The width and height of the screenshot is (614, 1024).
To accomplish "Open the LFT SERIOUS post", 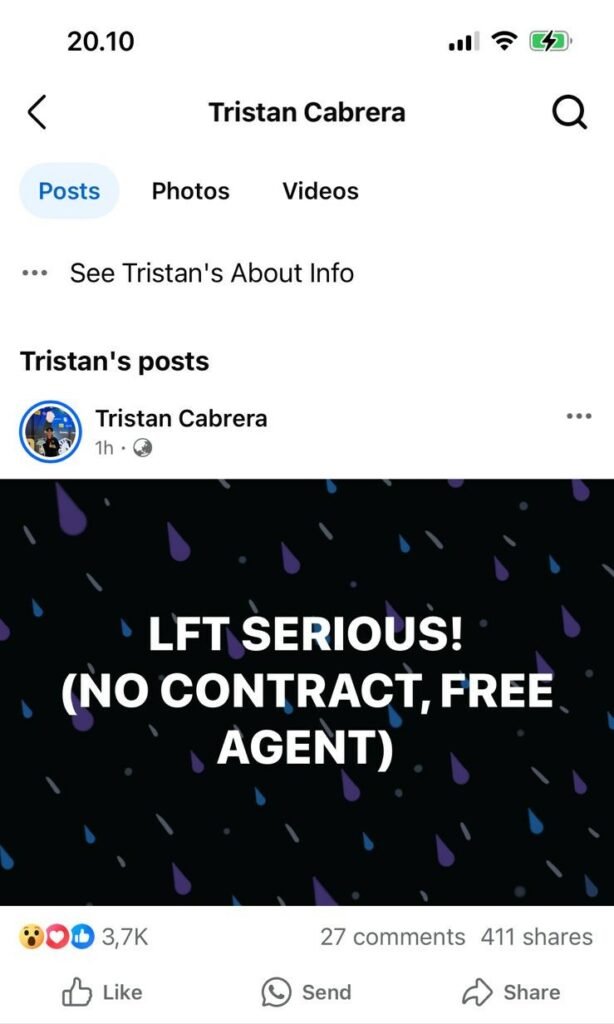I will click(307, 692).
